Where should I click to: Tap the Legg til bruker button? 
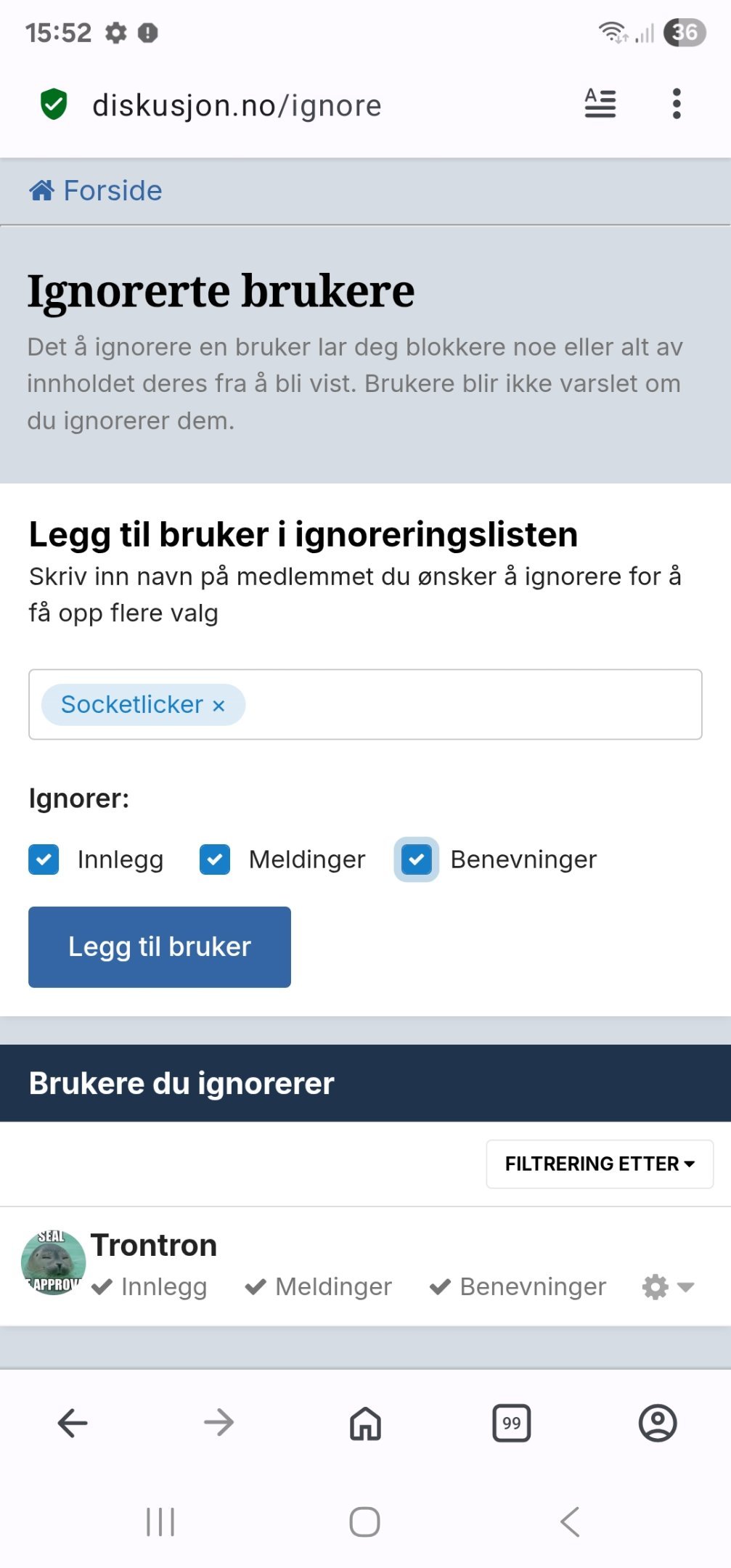tap(160, 947)
